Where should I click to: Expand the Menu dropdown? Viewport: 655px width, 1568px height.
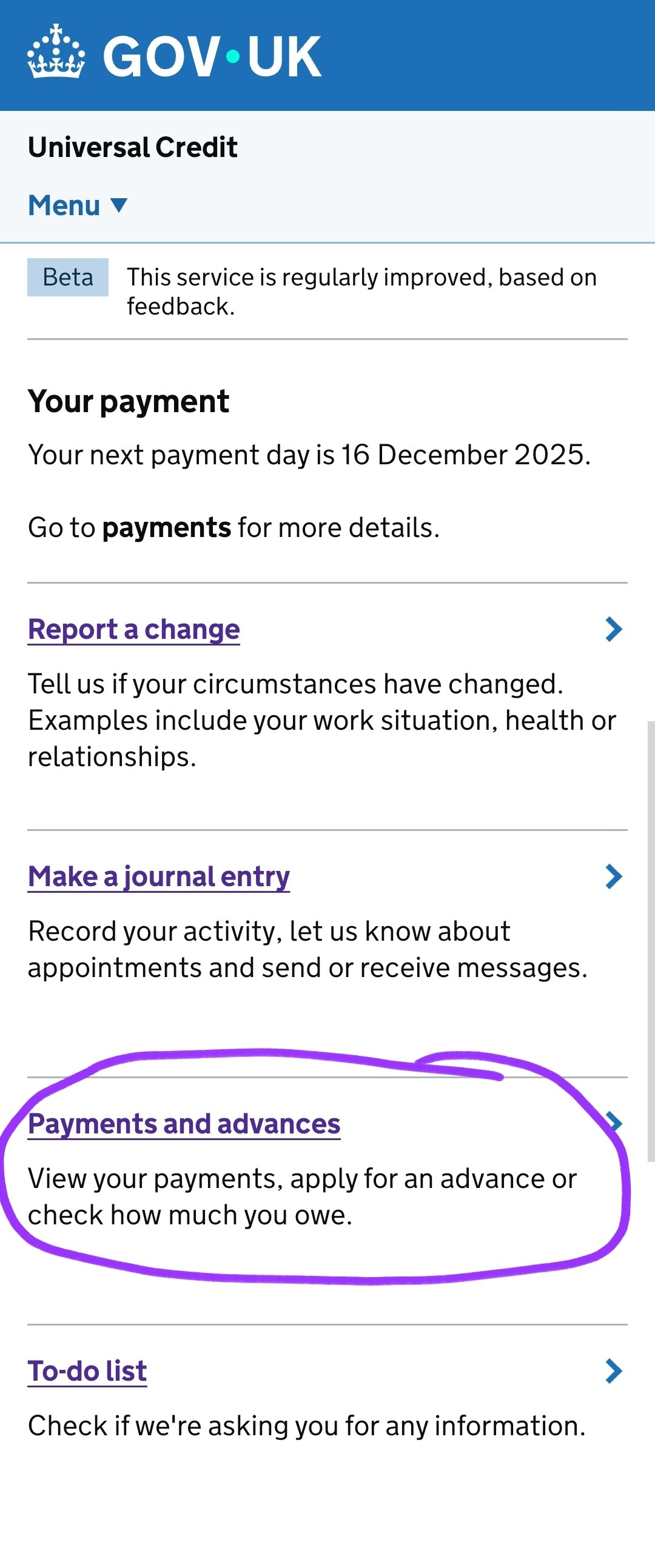78,205
